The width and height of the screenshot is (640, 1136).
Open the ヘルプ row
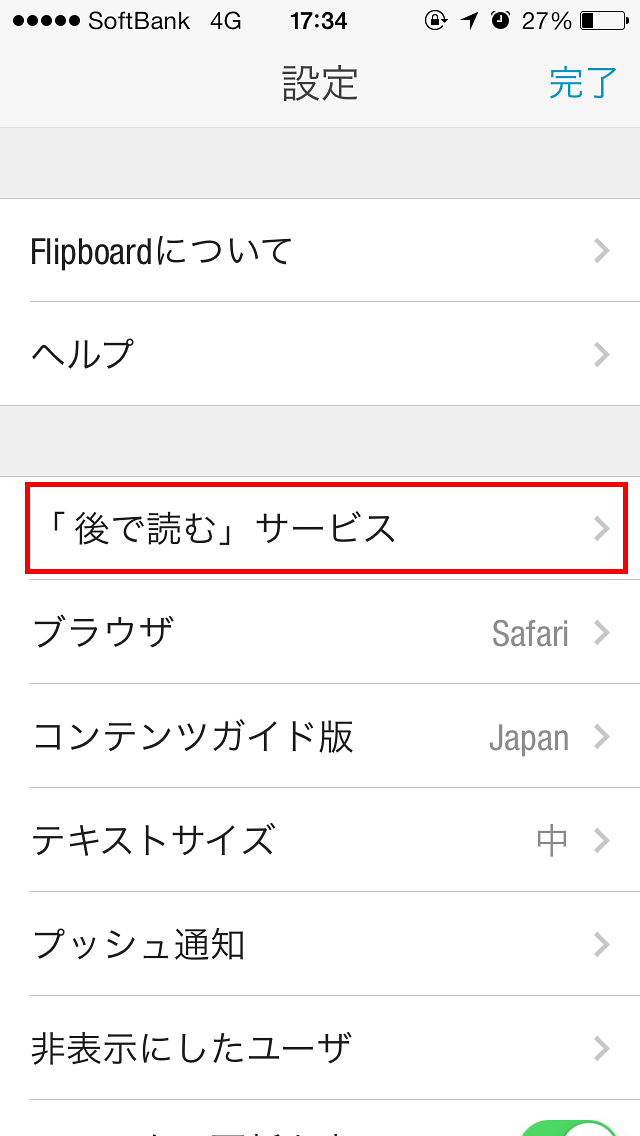click(x=320, y=354)
